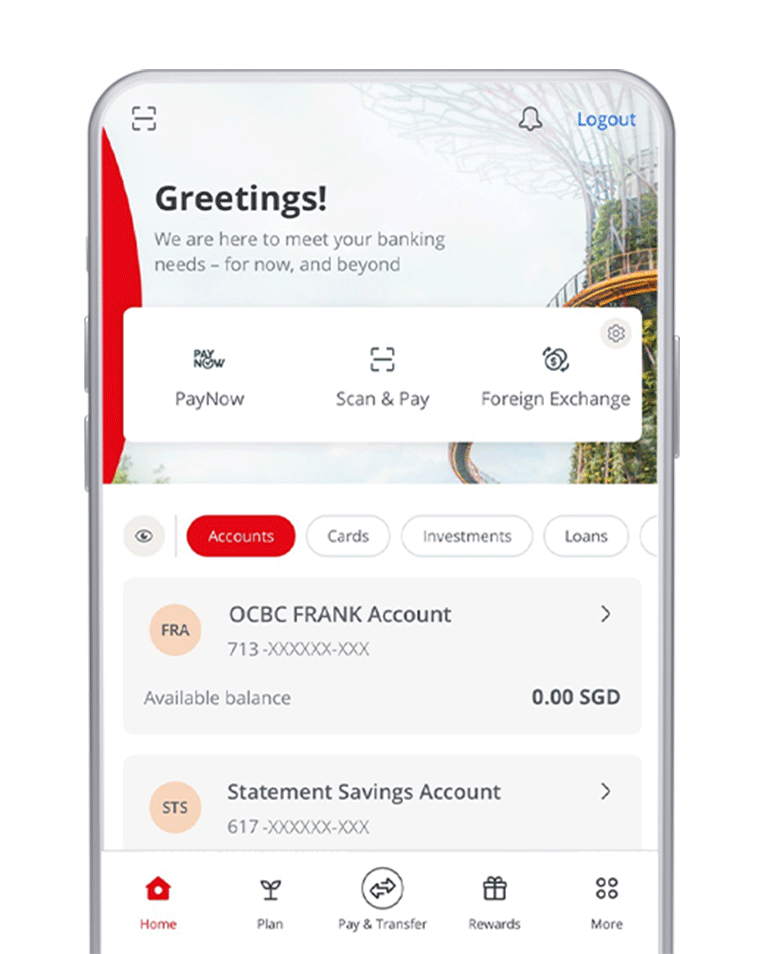764x954 pixels.
Task: Go to the Home tab
Action: click(x=158, y=902)
